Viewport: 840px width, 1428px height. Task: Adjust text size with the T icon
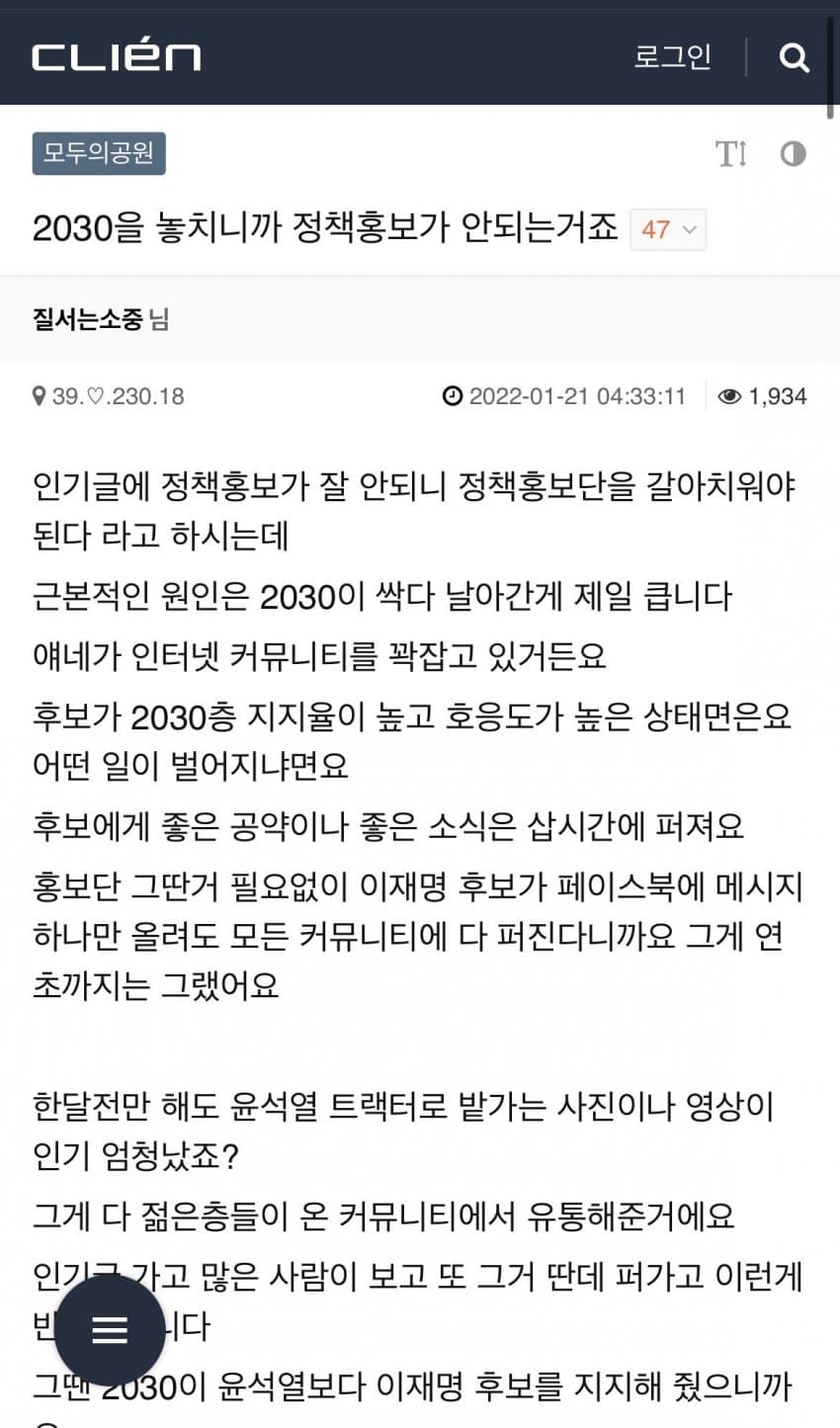click(x=730, y=154)
